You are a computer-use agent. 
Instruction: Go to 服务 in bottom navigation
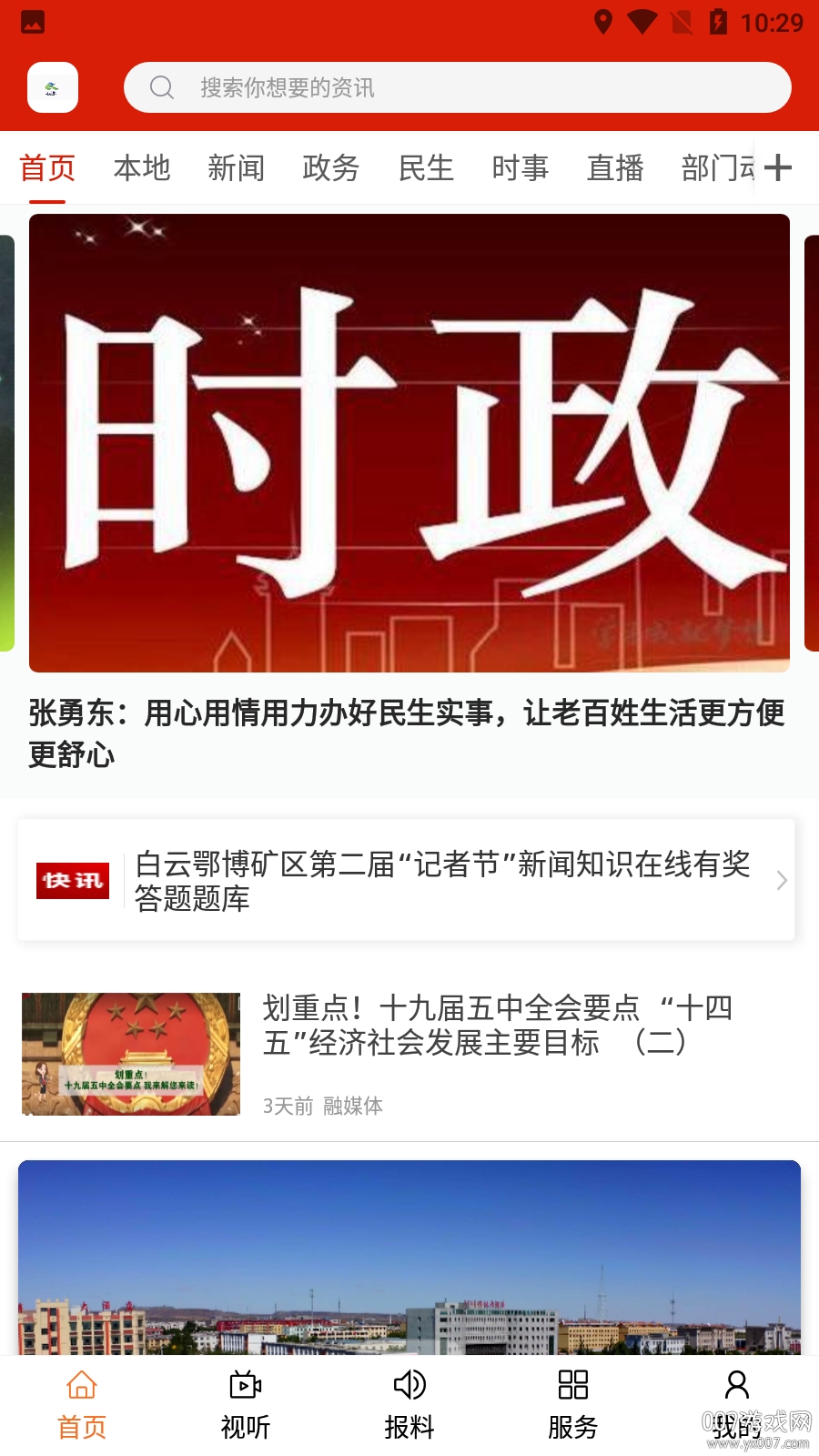point(573,1405)
